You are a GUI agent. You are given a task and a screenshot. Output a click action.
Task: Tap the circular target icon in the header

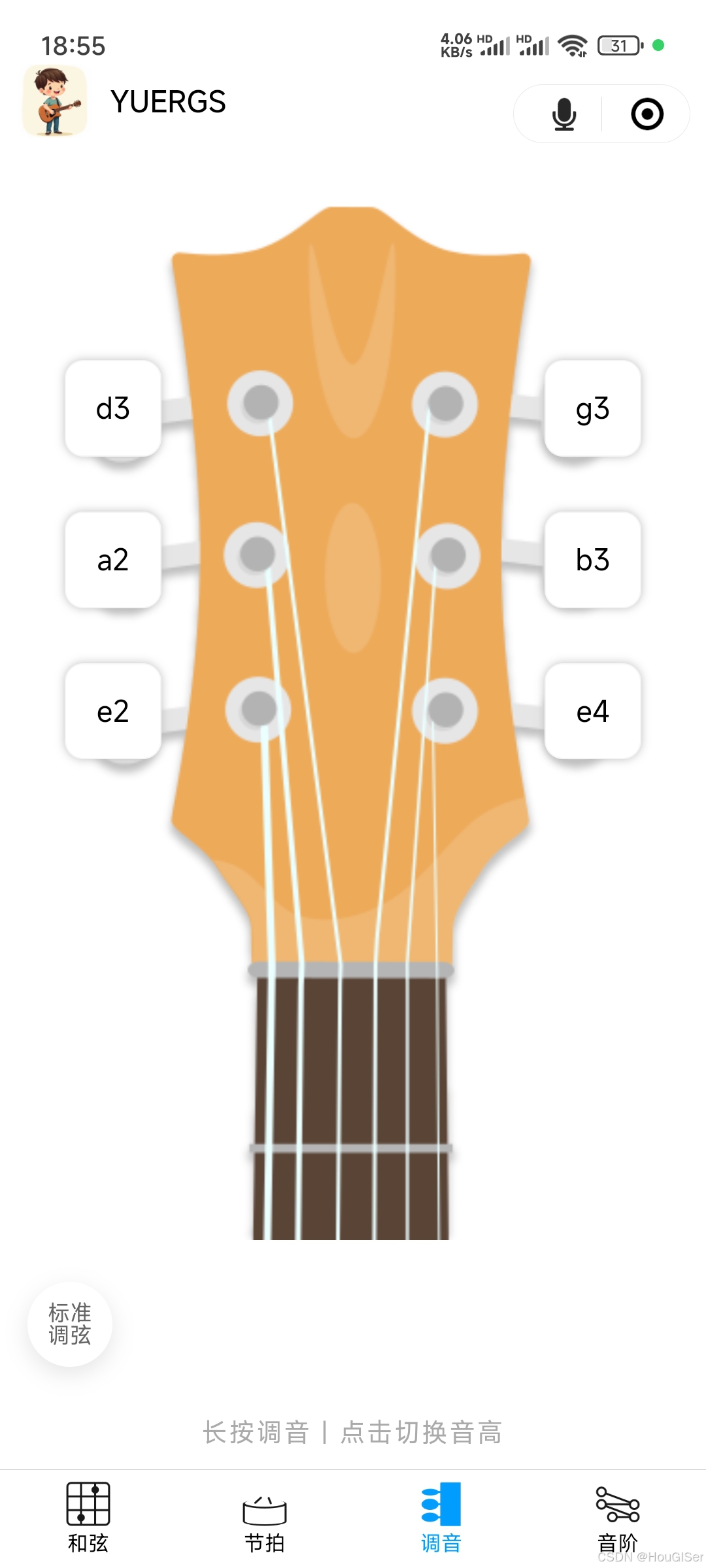click(647, 114)
